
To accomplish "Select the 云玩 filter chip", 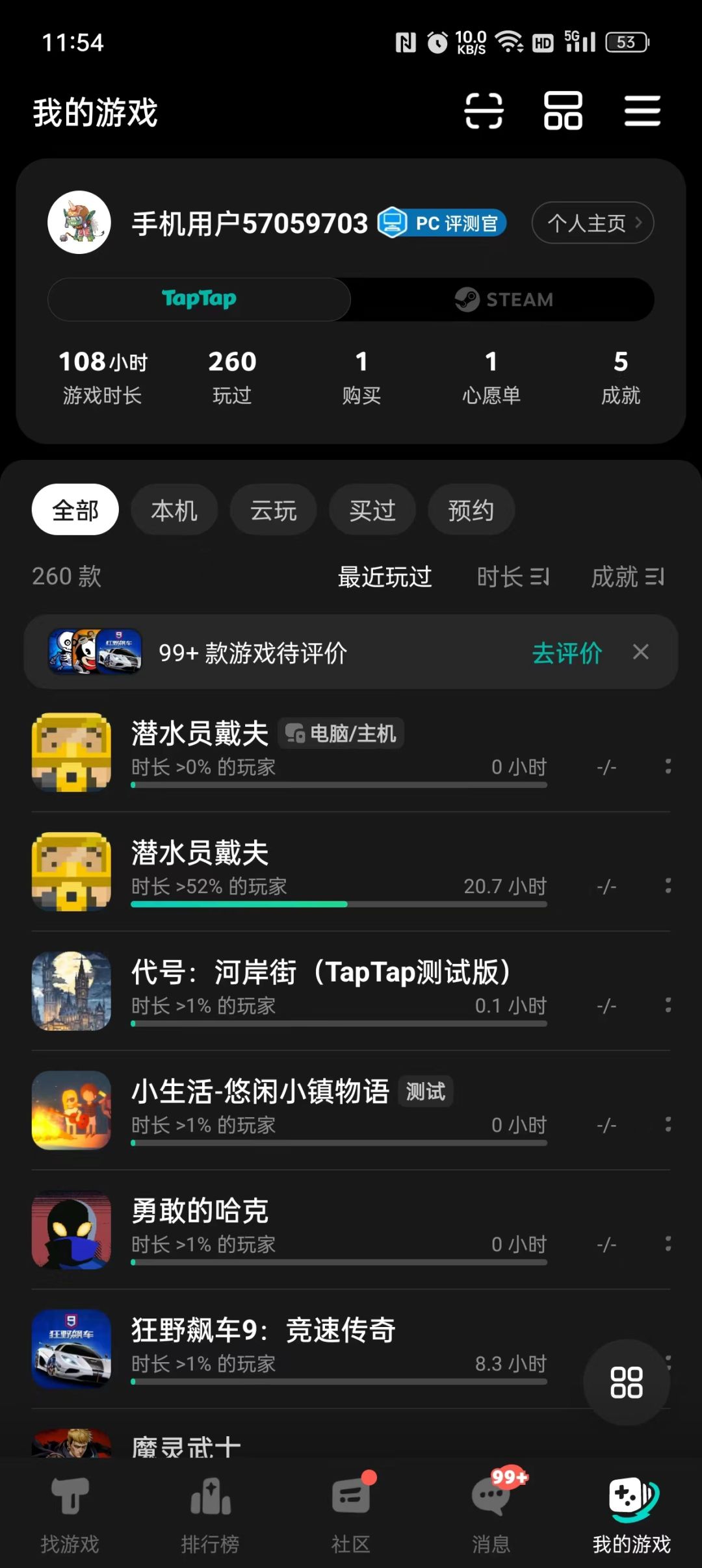I will (274, 510).
